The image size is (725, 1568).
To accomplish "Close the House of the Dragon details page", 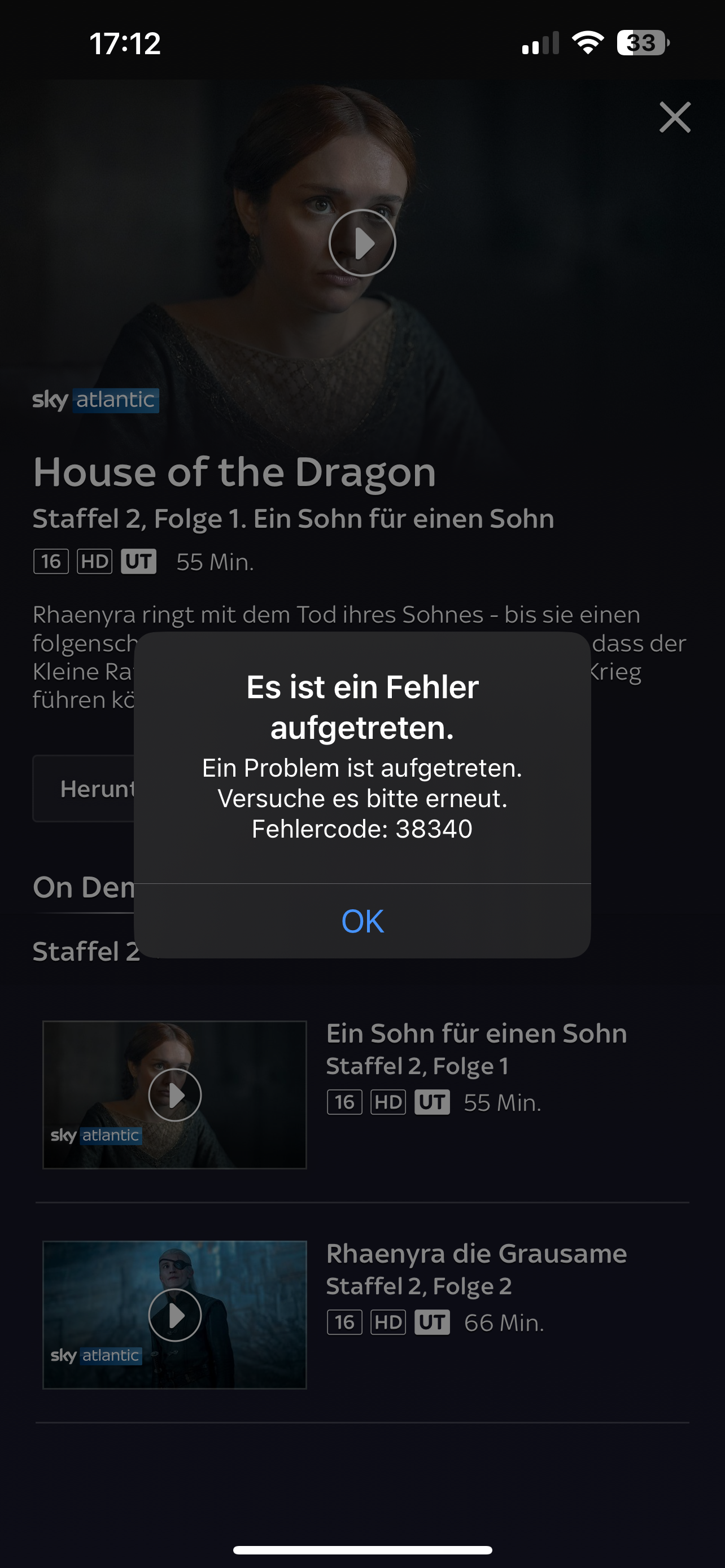I will [675, 117].
